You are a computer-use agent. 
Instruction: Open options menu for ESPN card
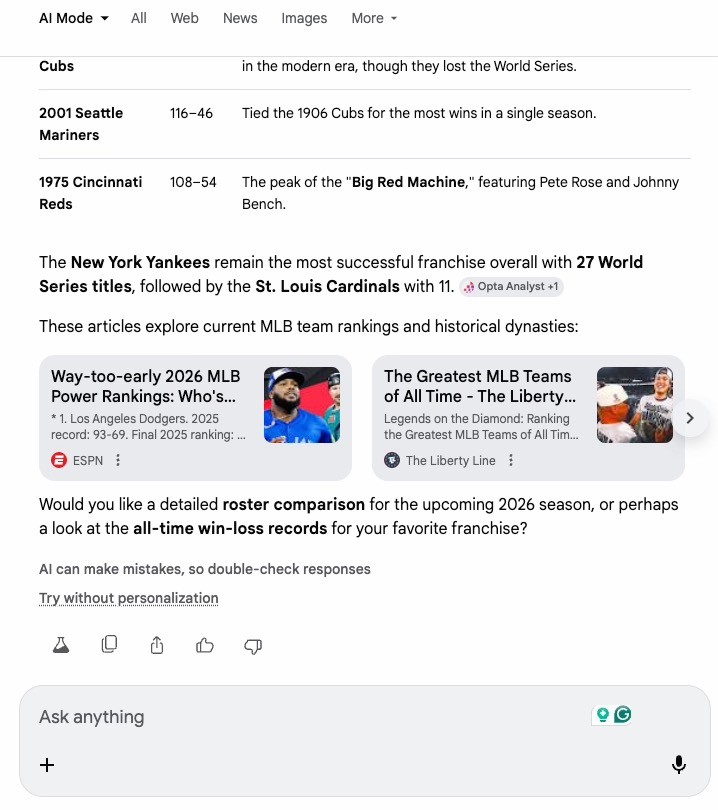point(118,460)
